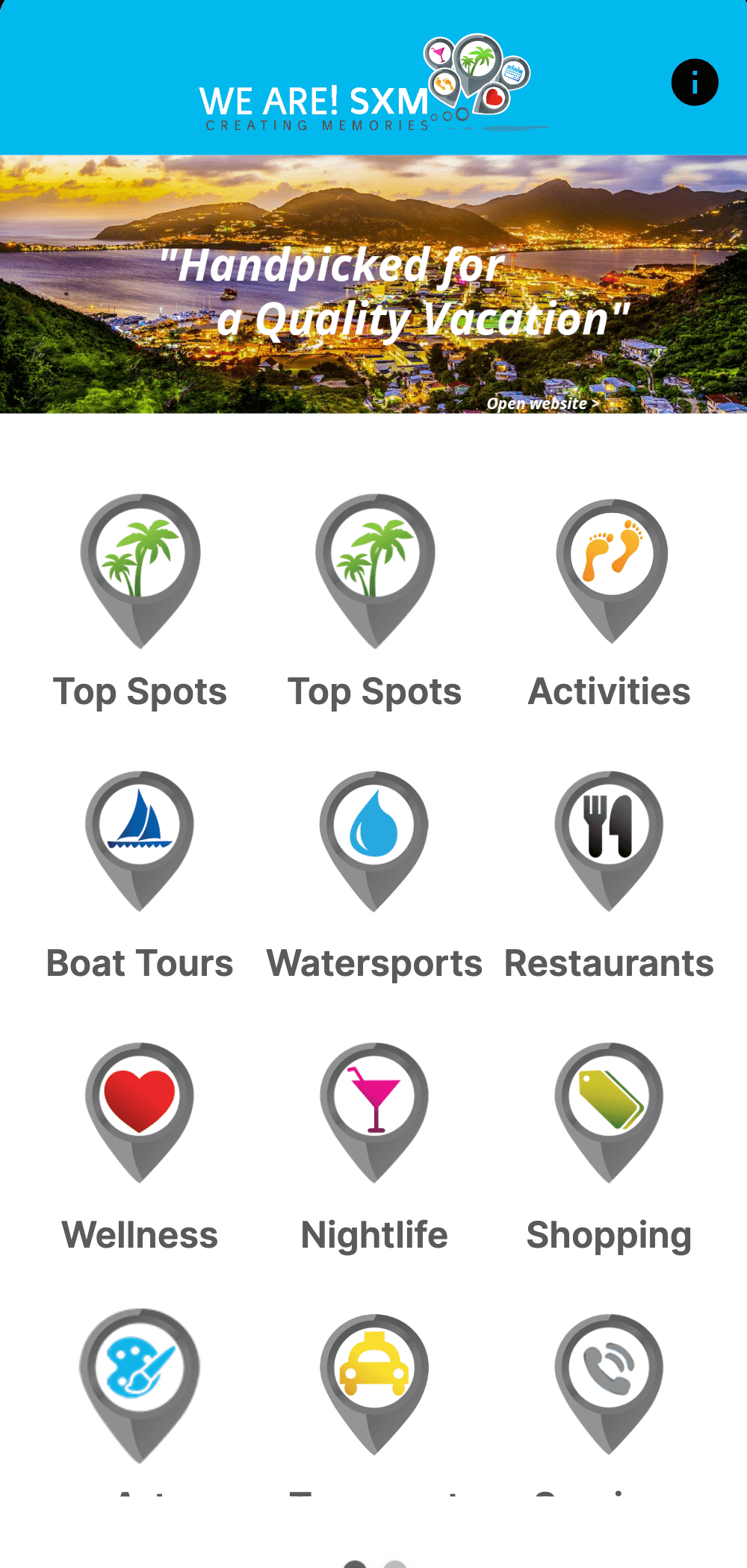The image size is (747, 1568).
Task: Open the phone handset category pin
Action: pos(609,1384)
